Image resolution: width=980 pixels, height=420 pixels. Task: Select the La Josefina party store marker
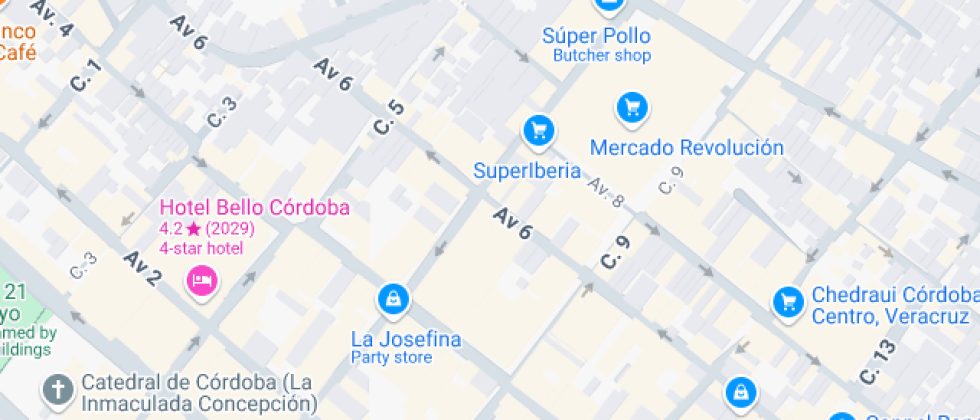click(x=392, y=299)
